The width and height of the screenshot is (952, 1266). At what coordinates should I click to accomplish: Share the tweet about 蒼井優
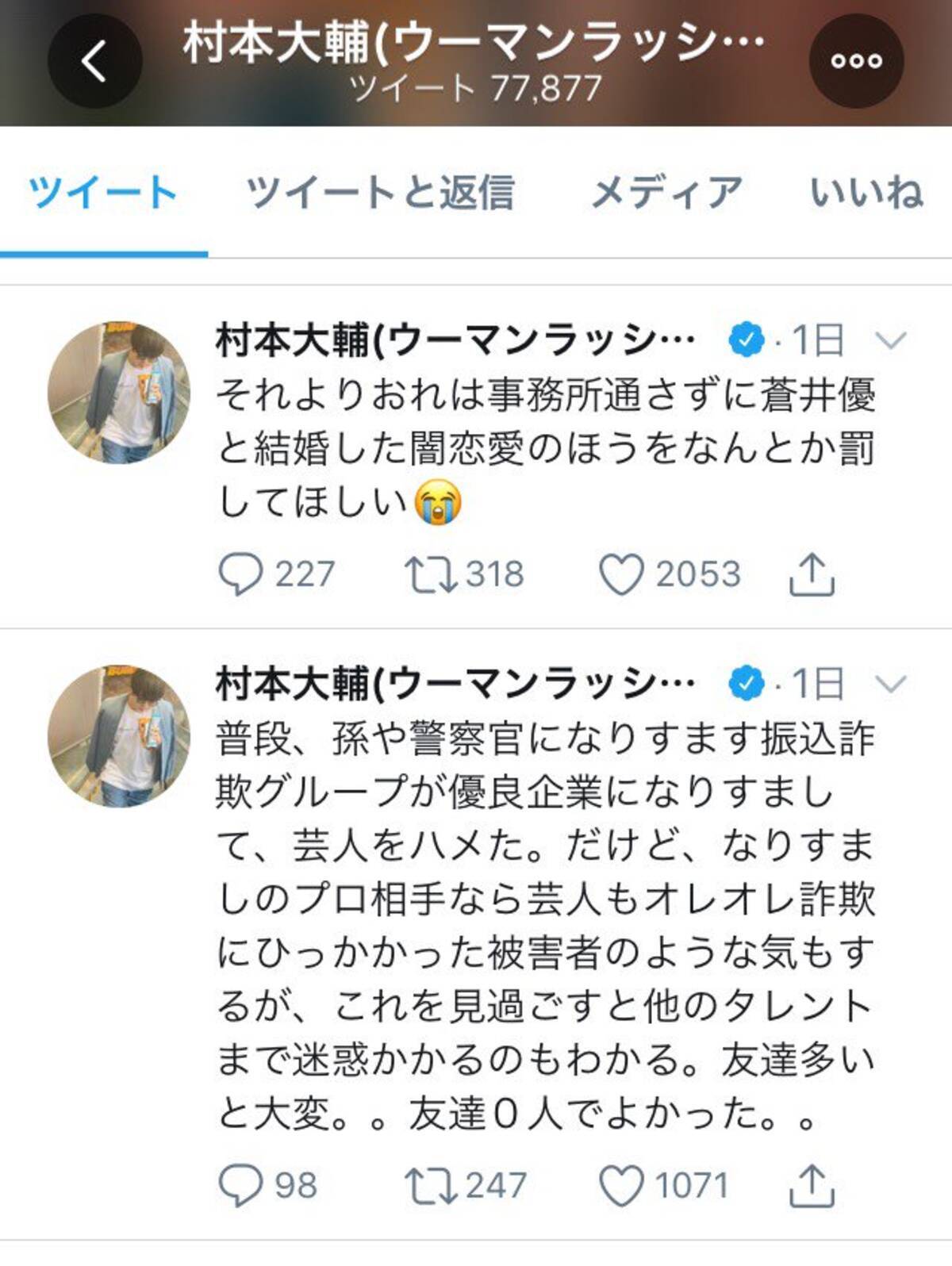(x=812, y=574)
